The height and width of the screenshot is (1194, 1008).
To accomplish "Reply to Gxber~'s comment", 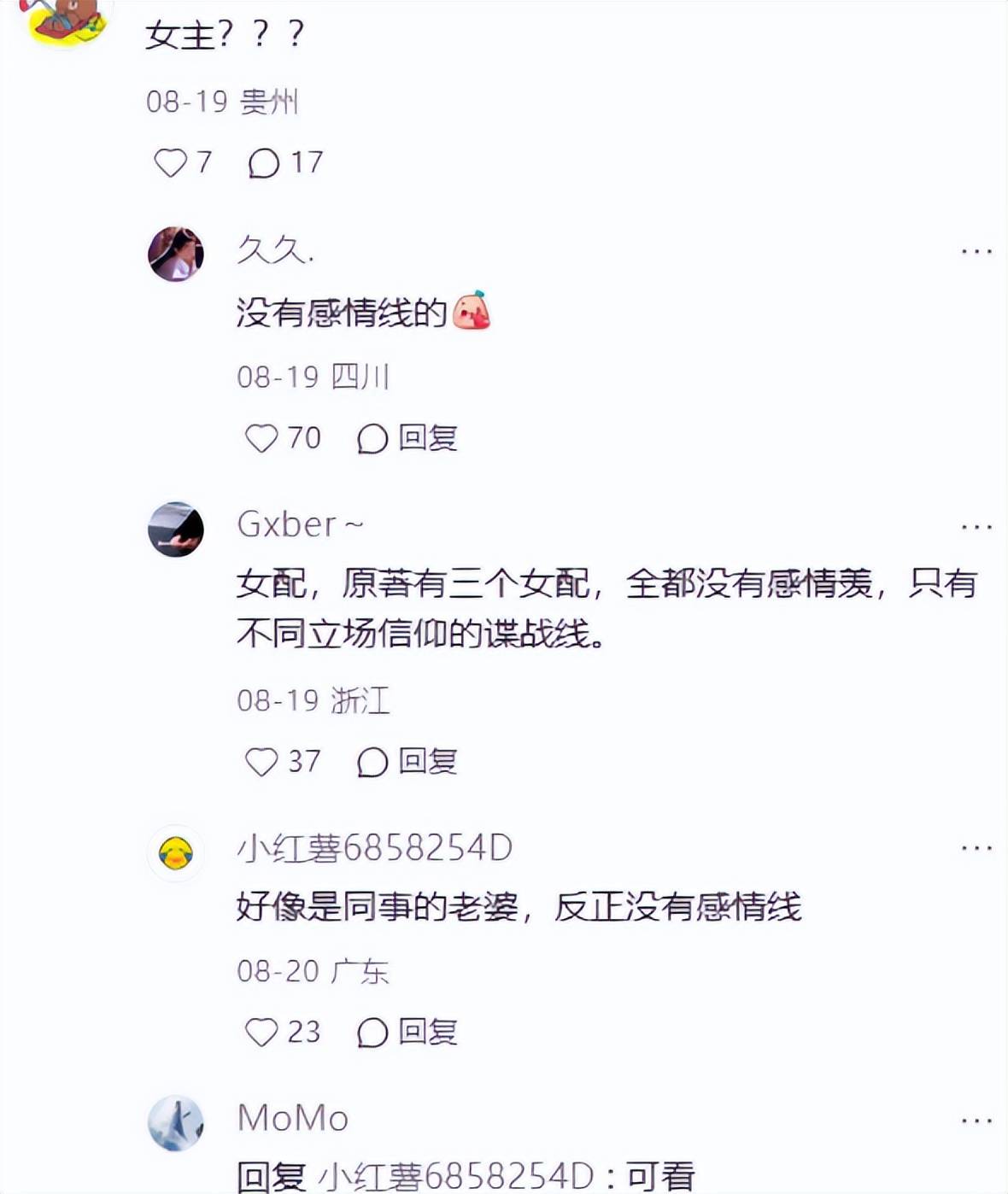I will (x=408, y=762).
